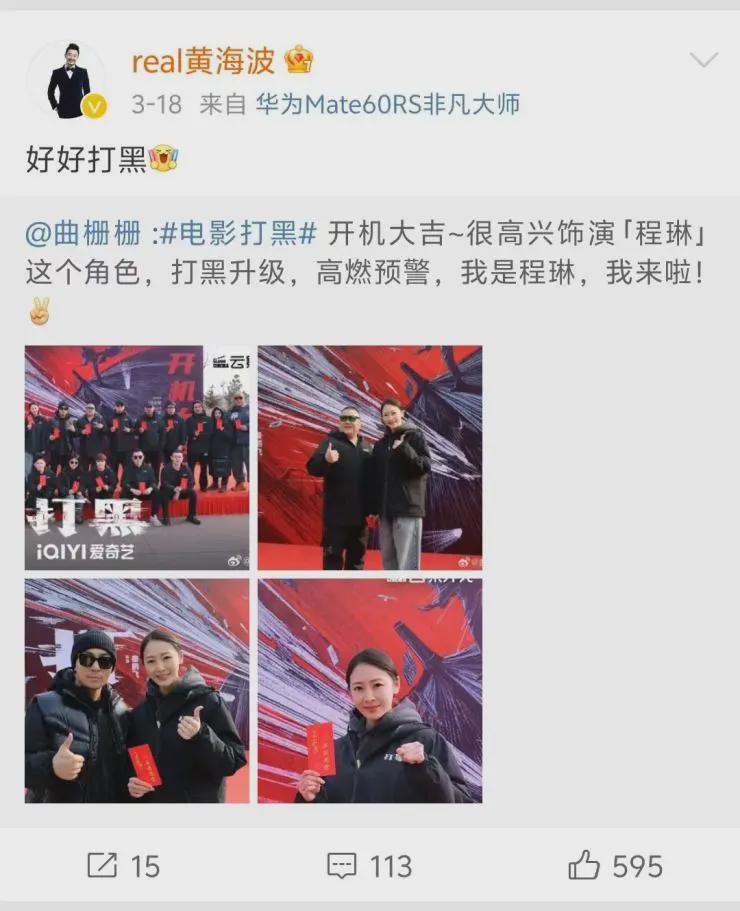
Task: Expand the post options chevron
Action: point(704,60)
